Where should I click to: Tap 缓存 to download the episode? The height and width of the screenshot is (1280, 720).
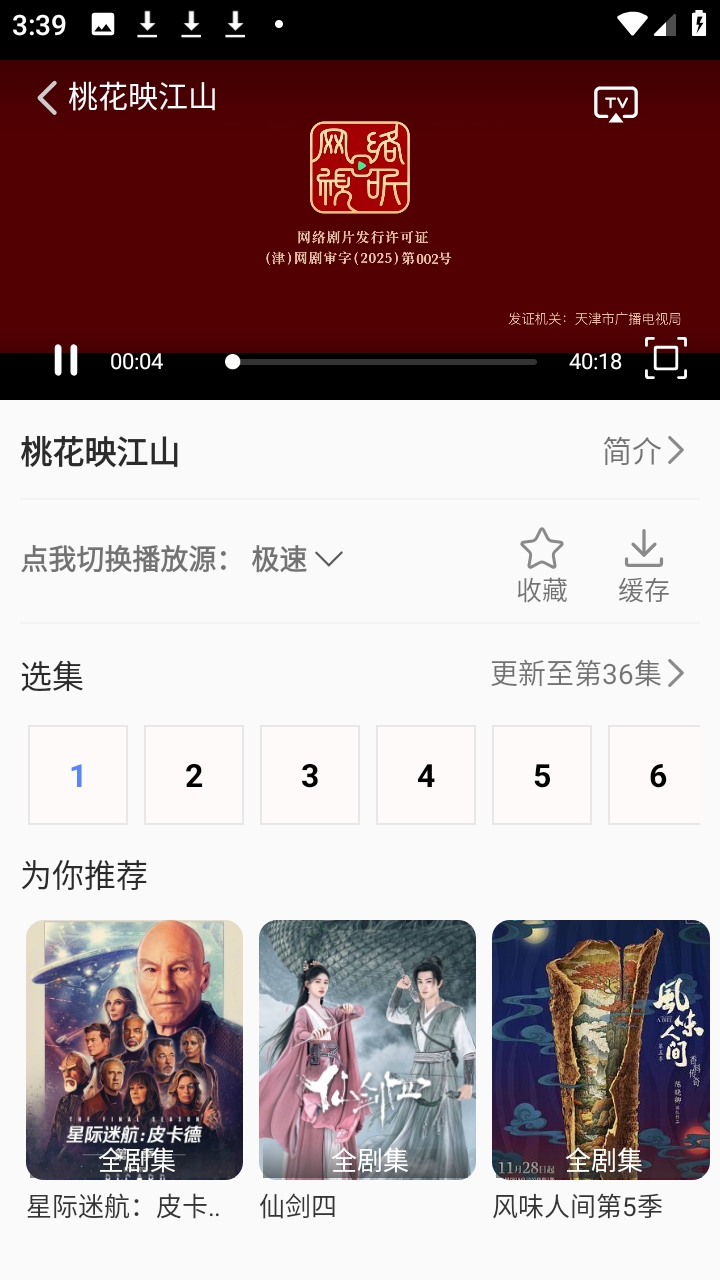[643, 565]
